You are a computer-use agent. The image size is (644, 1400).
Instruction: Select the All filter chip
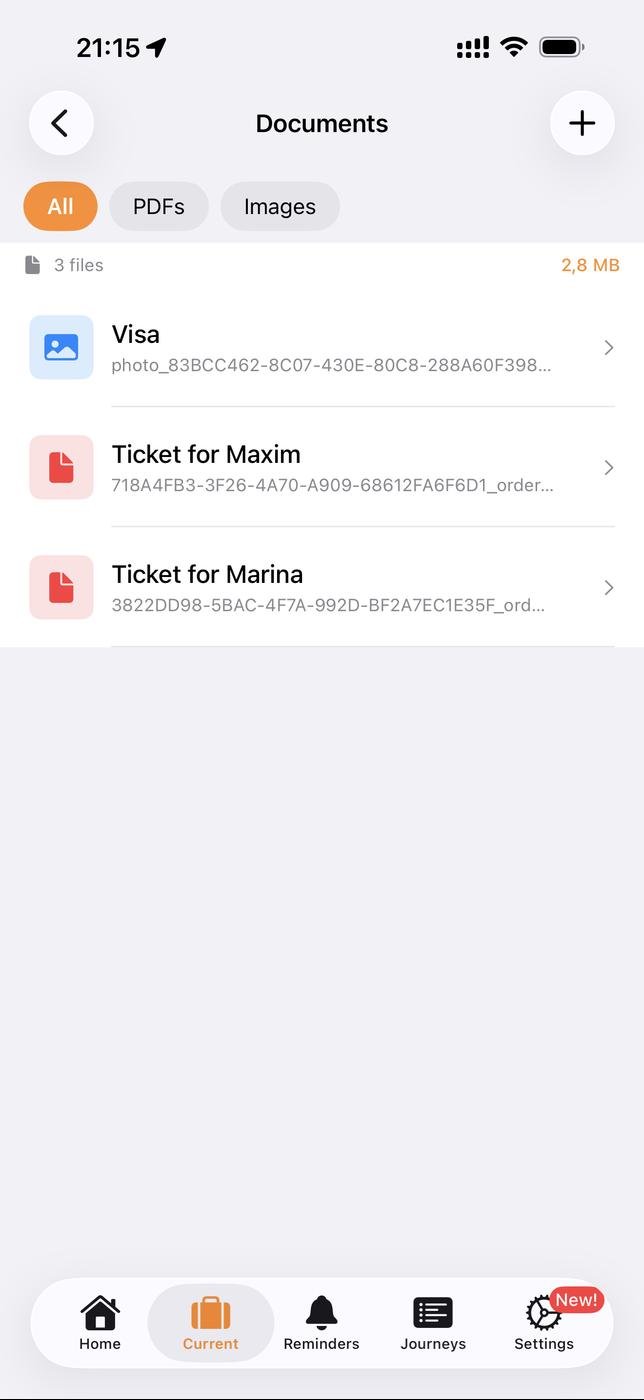coord(60,206)
